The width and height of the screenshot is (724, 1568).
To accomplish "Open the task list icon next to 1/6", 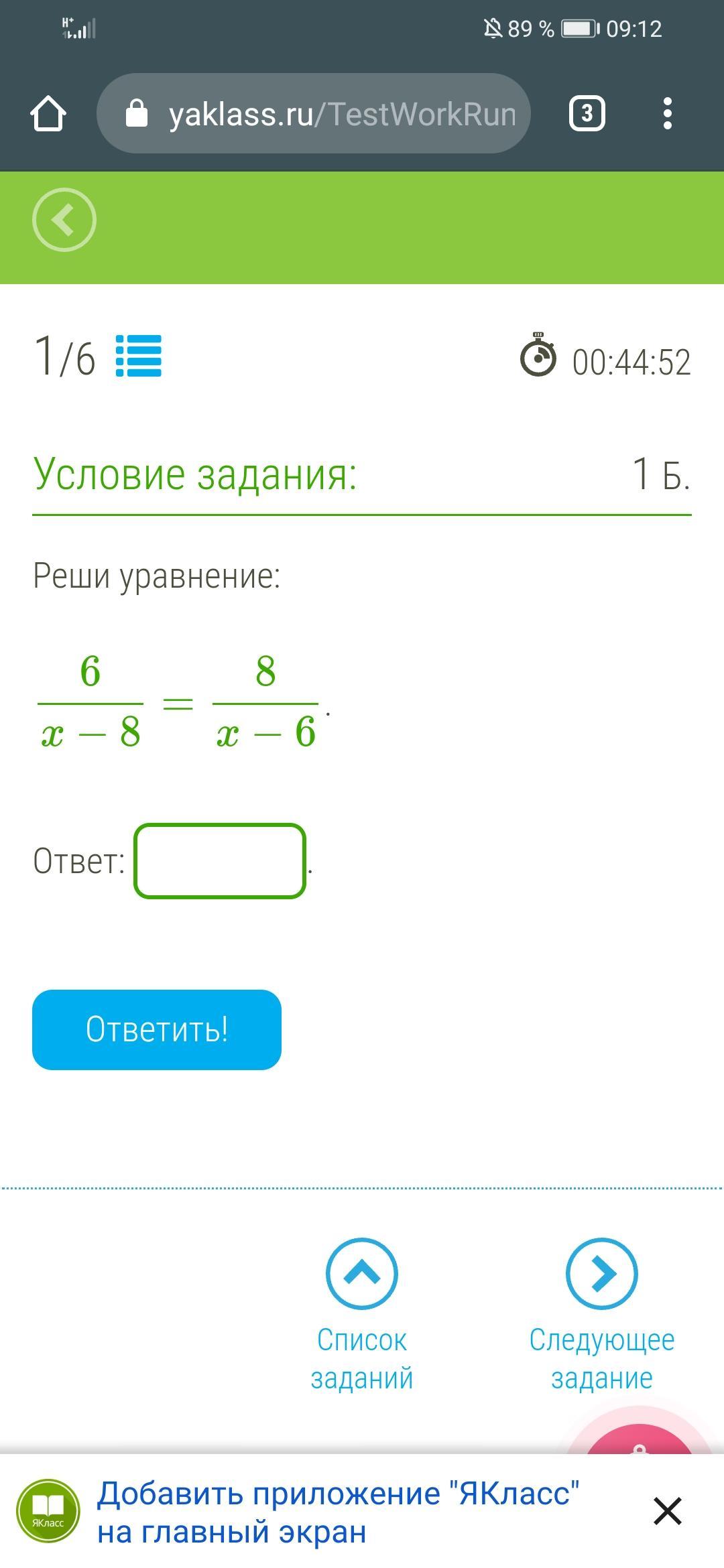I will click(139, 356).
